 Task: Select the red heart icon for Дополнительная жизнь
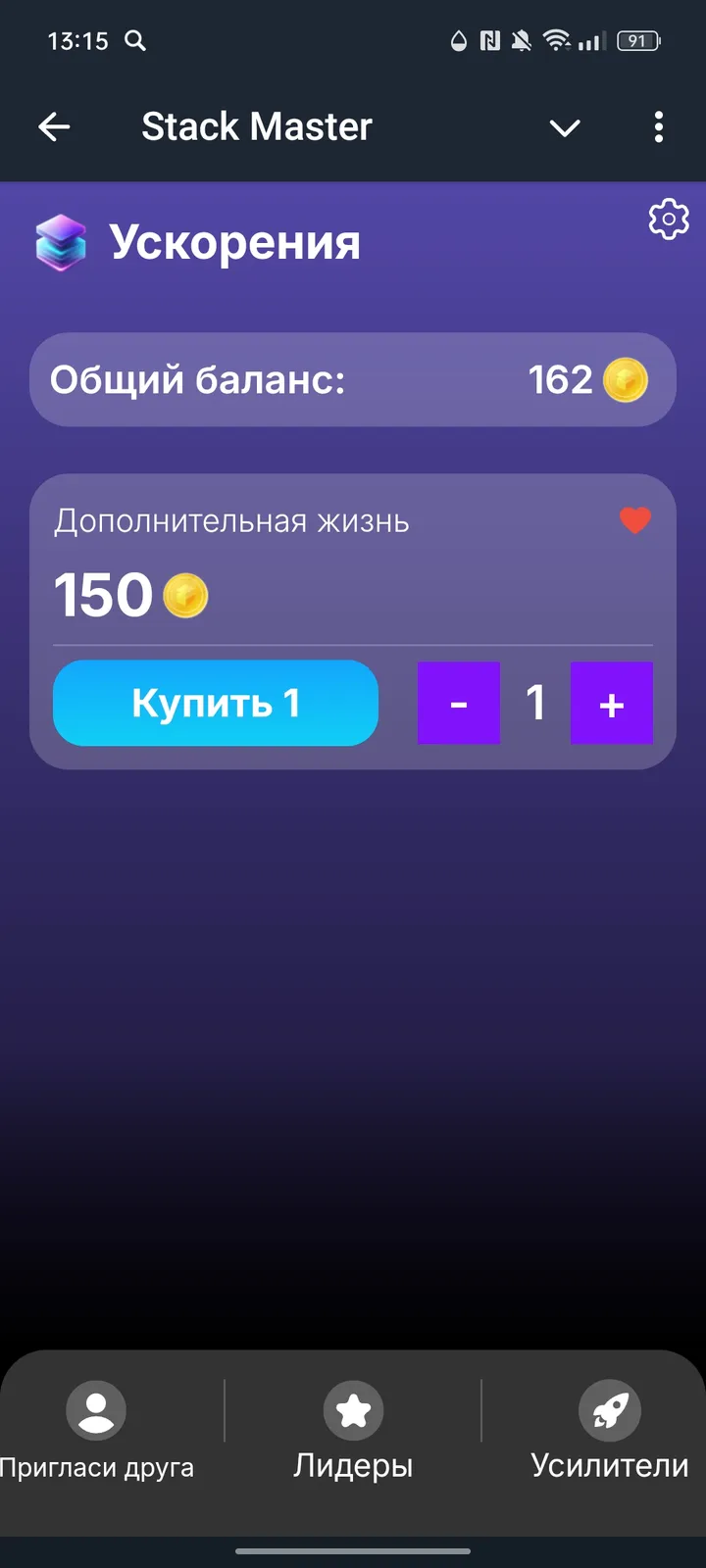pyautogui.click(x=634, y=520)
